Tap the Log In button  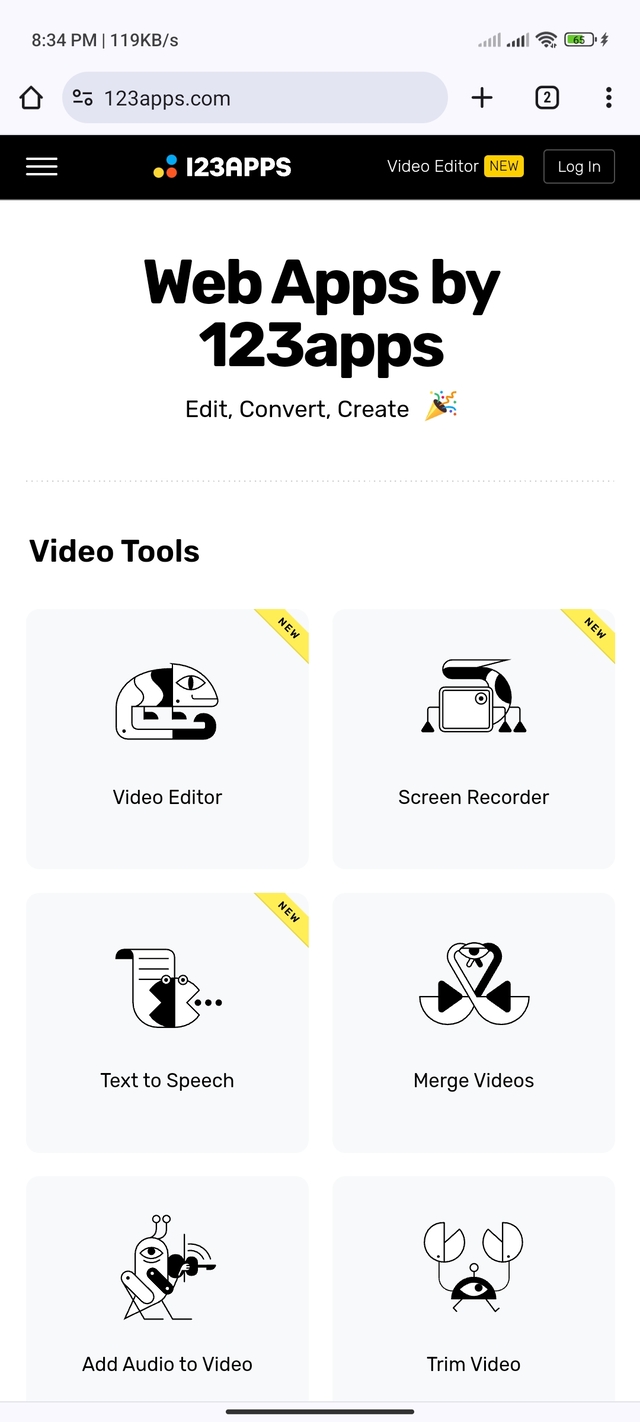pos(578,167)
